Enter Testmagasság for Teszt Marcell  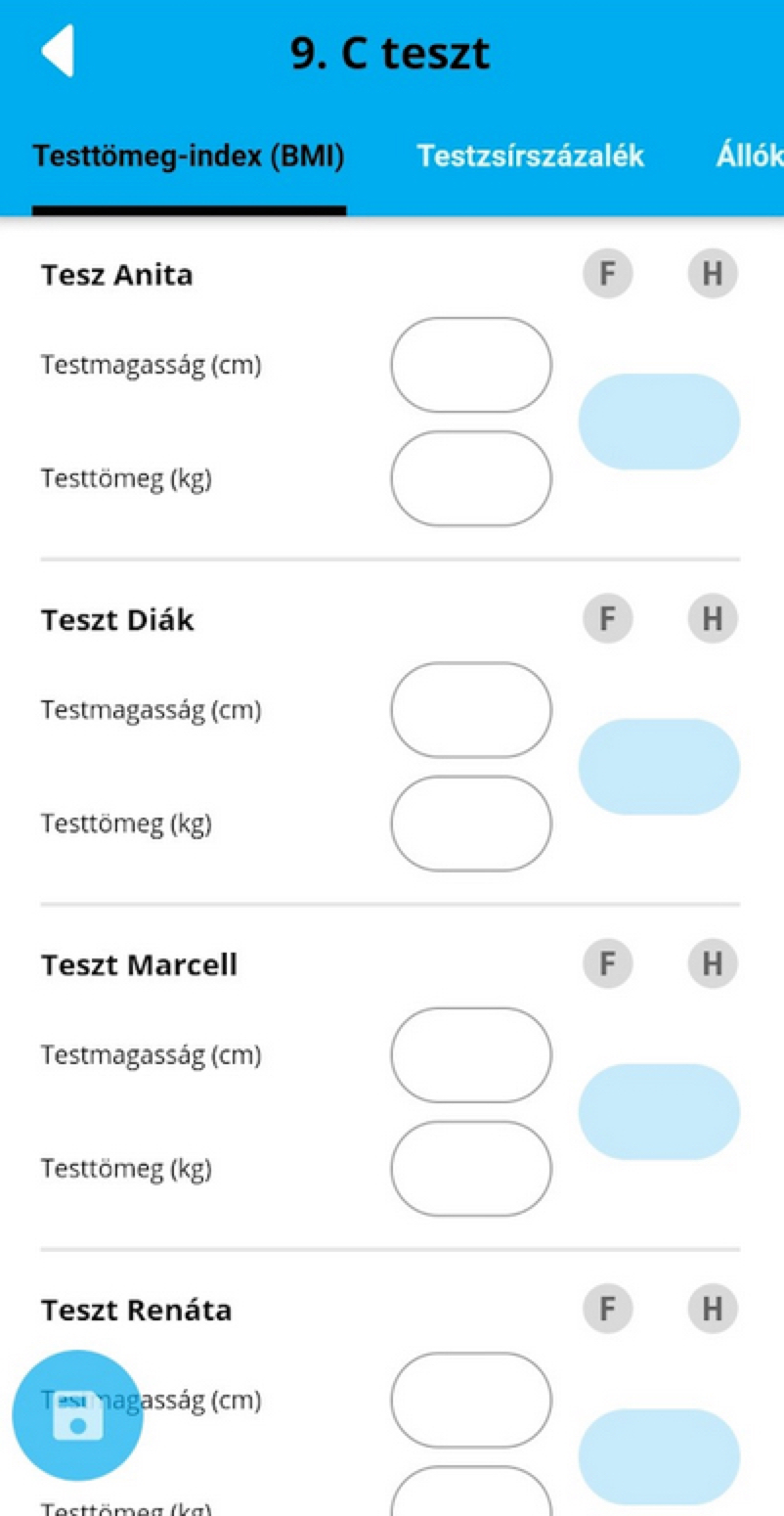[x=471, y=1055]
